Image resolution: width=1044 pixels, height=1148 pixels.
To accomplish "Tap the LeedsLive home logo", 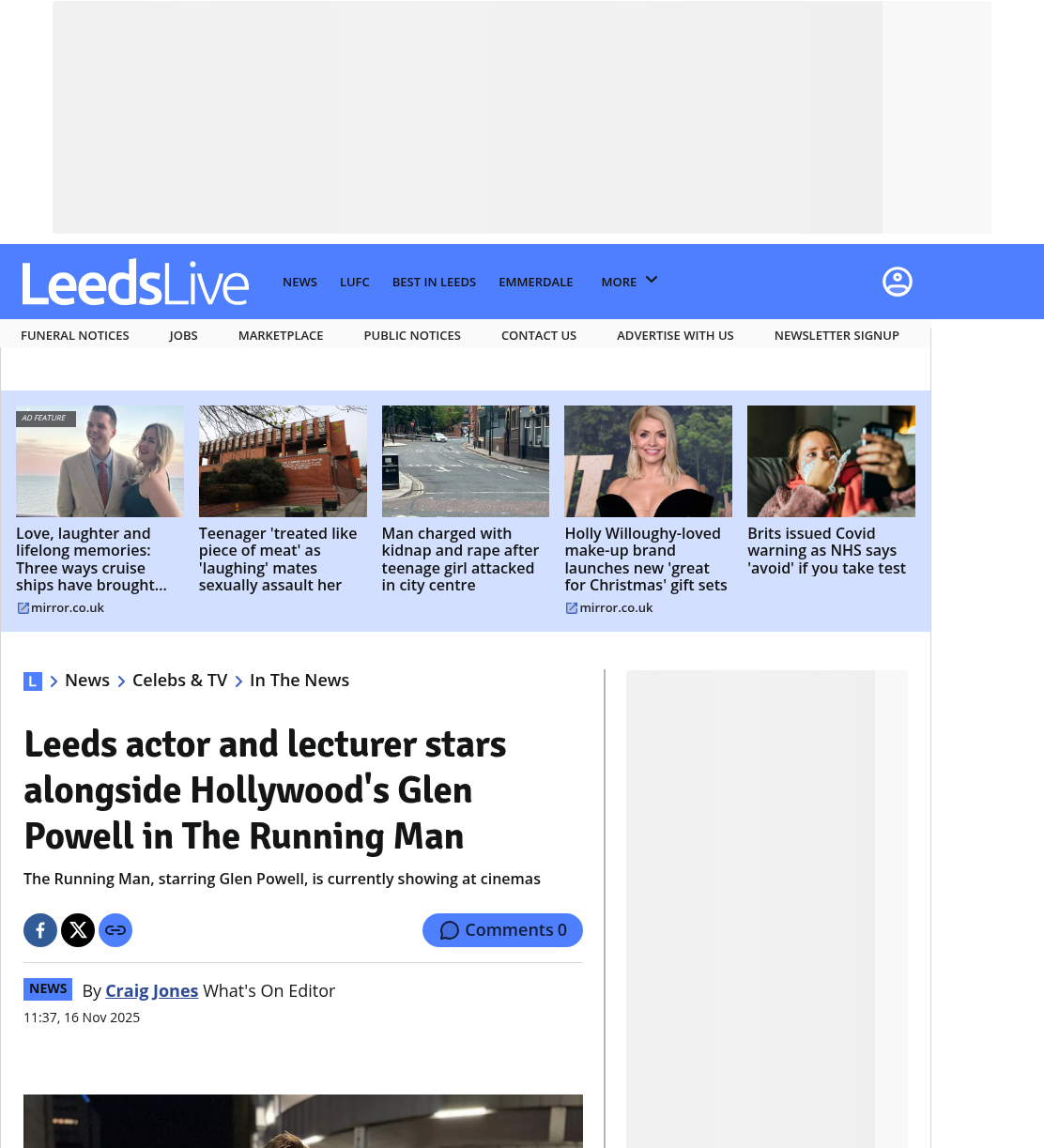I will 135,282.
